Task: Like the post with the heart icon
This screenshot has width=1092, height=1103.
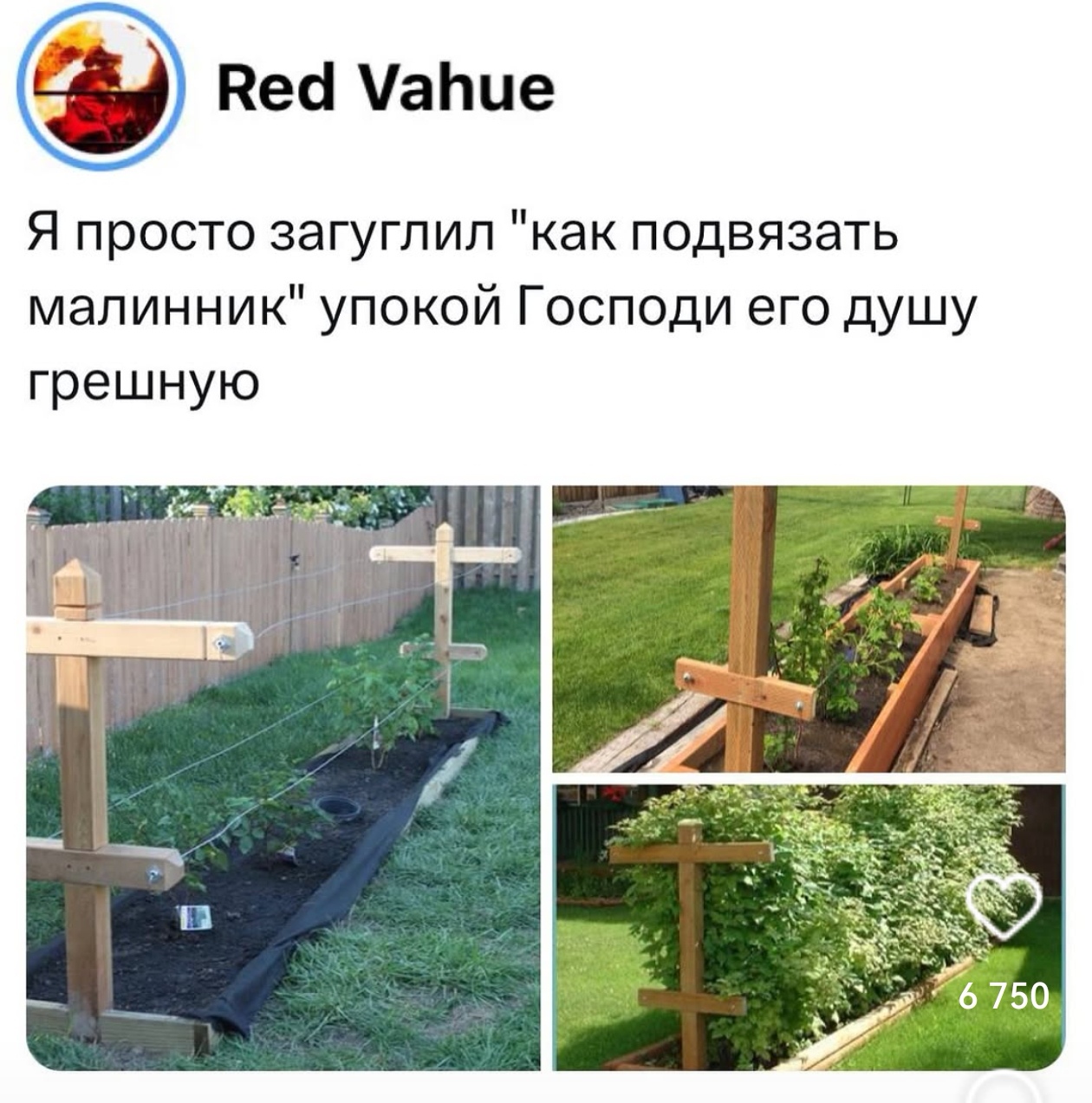Action: point(1005,905)
